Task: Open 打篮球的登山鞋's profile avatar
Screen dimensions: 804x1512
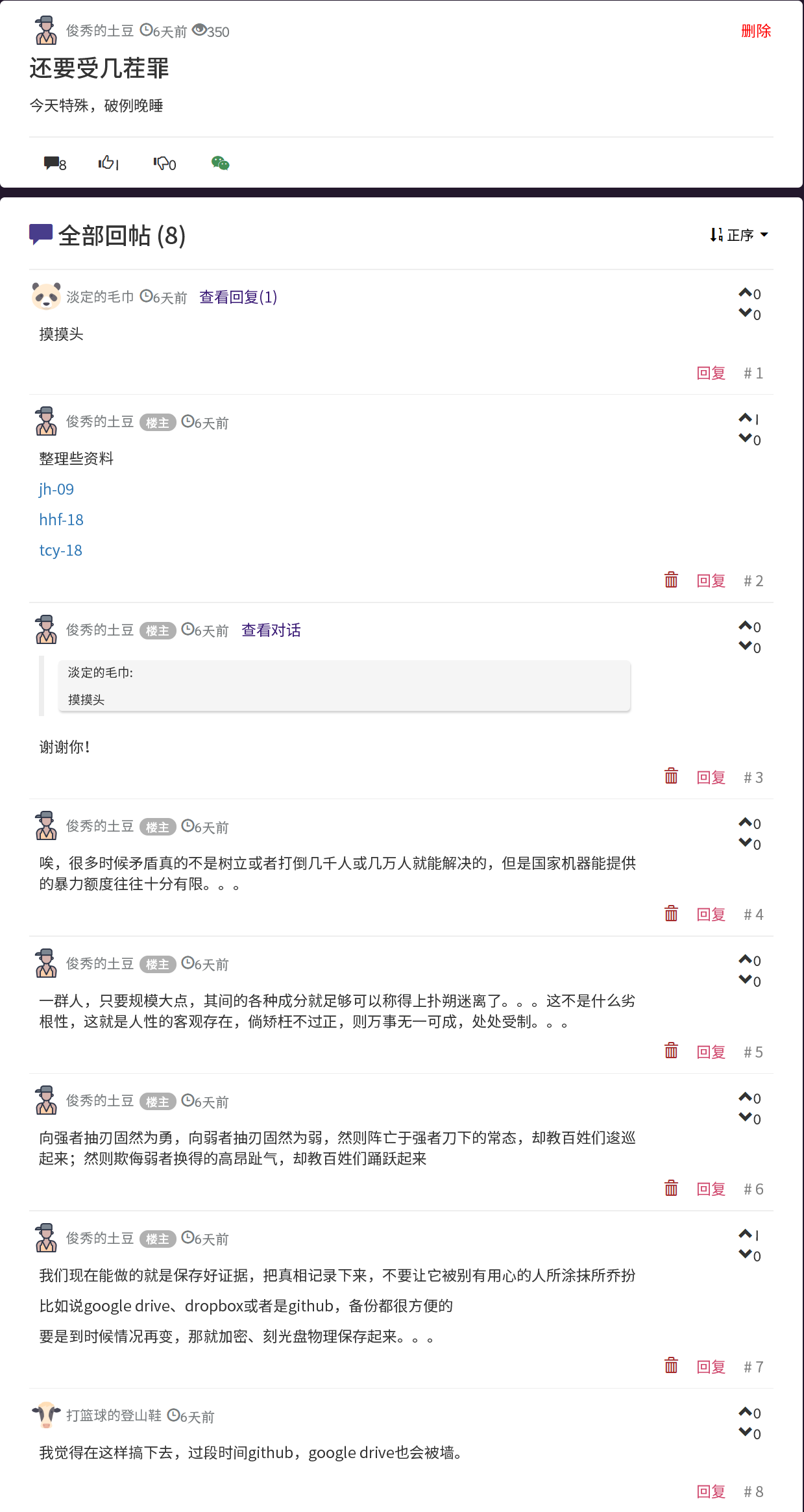Action: (x=46, y=1415)
